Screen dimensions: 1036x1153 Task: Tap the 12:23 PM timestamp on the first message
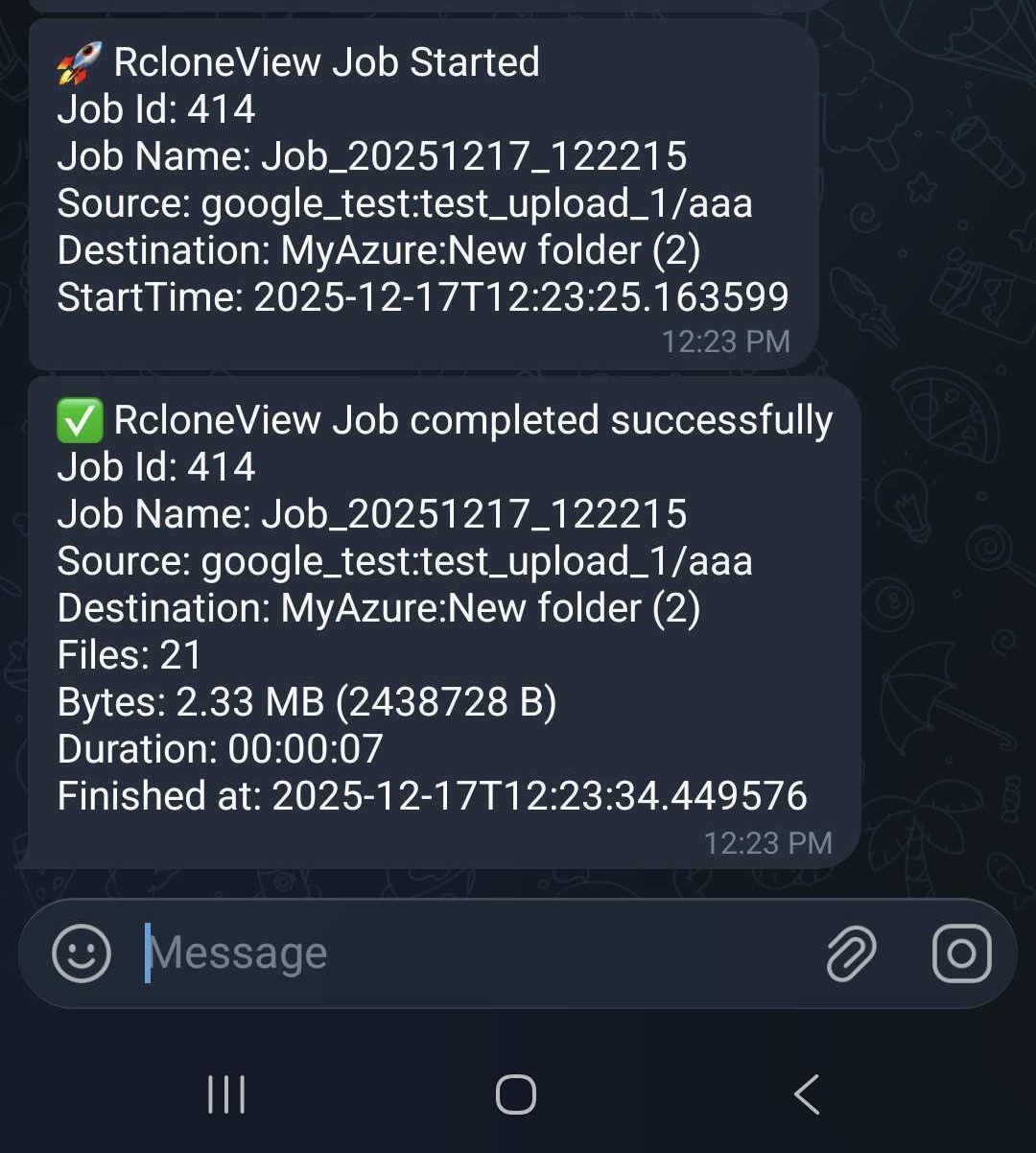pyautogui.click(x=726, y=341)
